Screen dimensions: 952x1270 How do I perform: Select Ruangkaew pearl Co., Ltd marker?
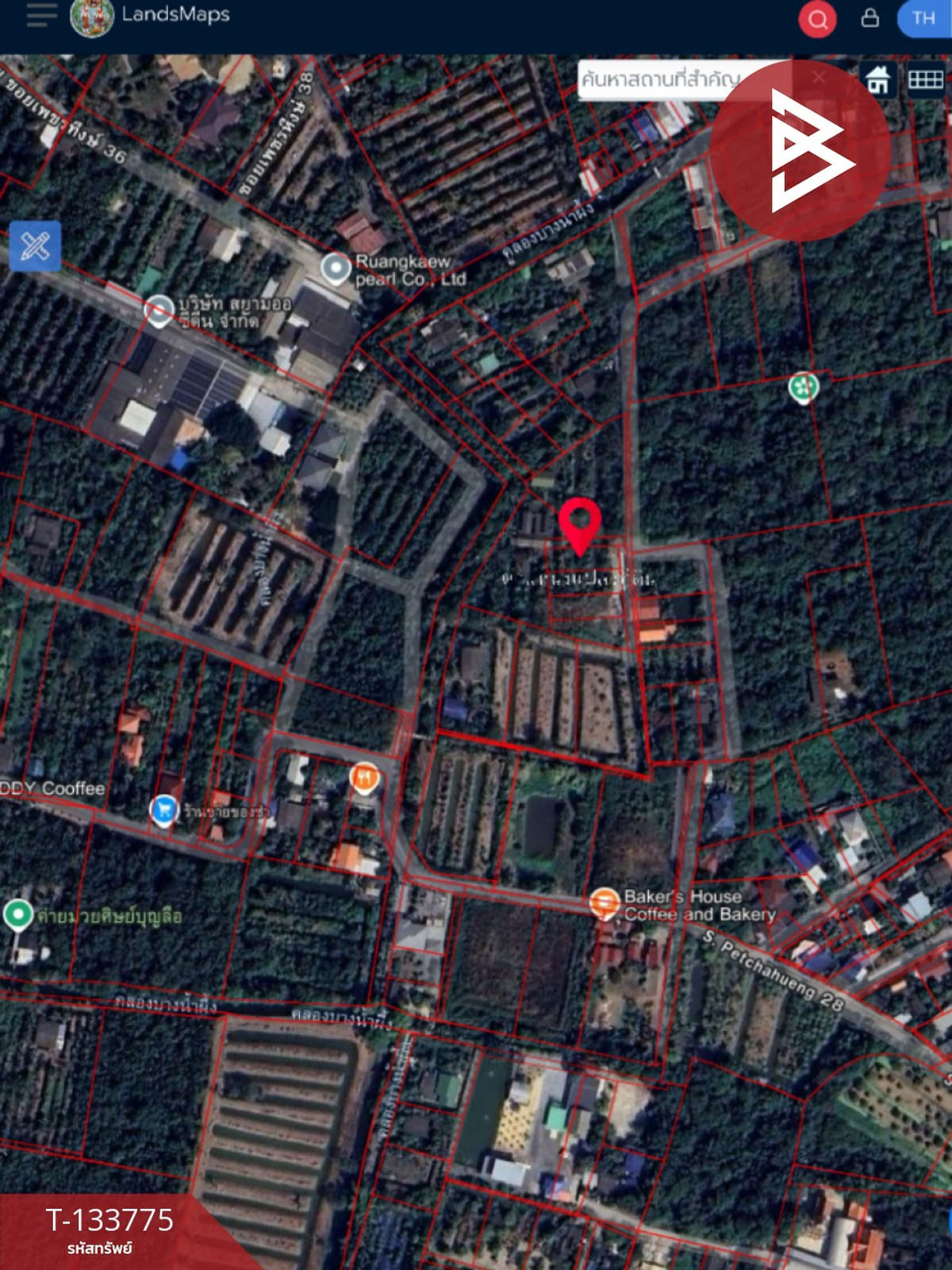336,268
